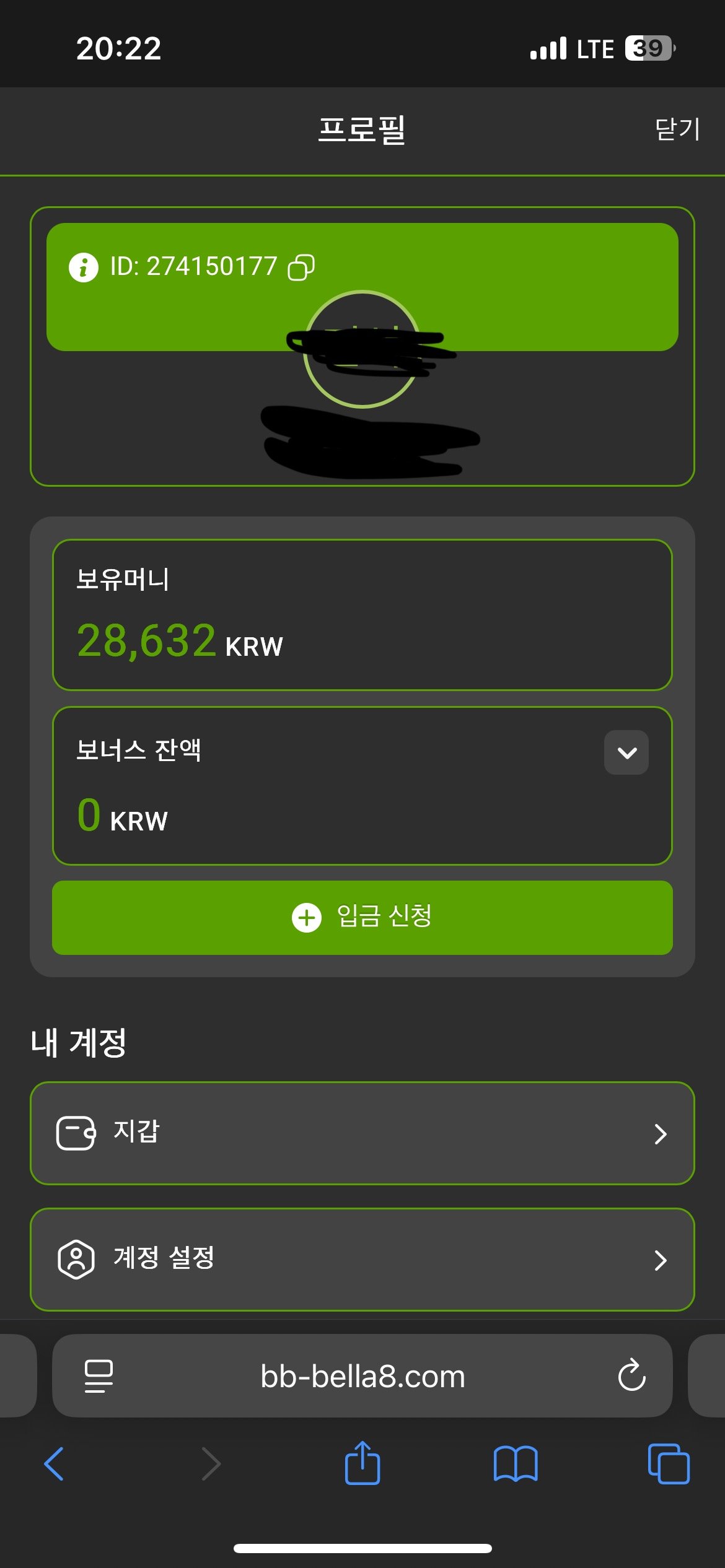Image resolution: width=725 pixels, height=1568 pixels.
Task: Share this page from the browser toolbar
Action: click(362, 1463)
